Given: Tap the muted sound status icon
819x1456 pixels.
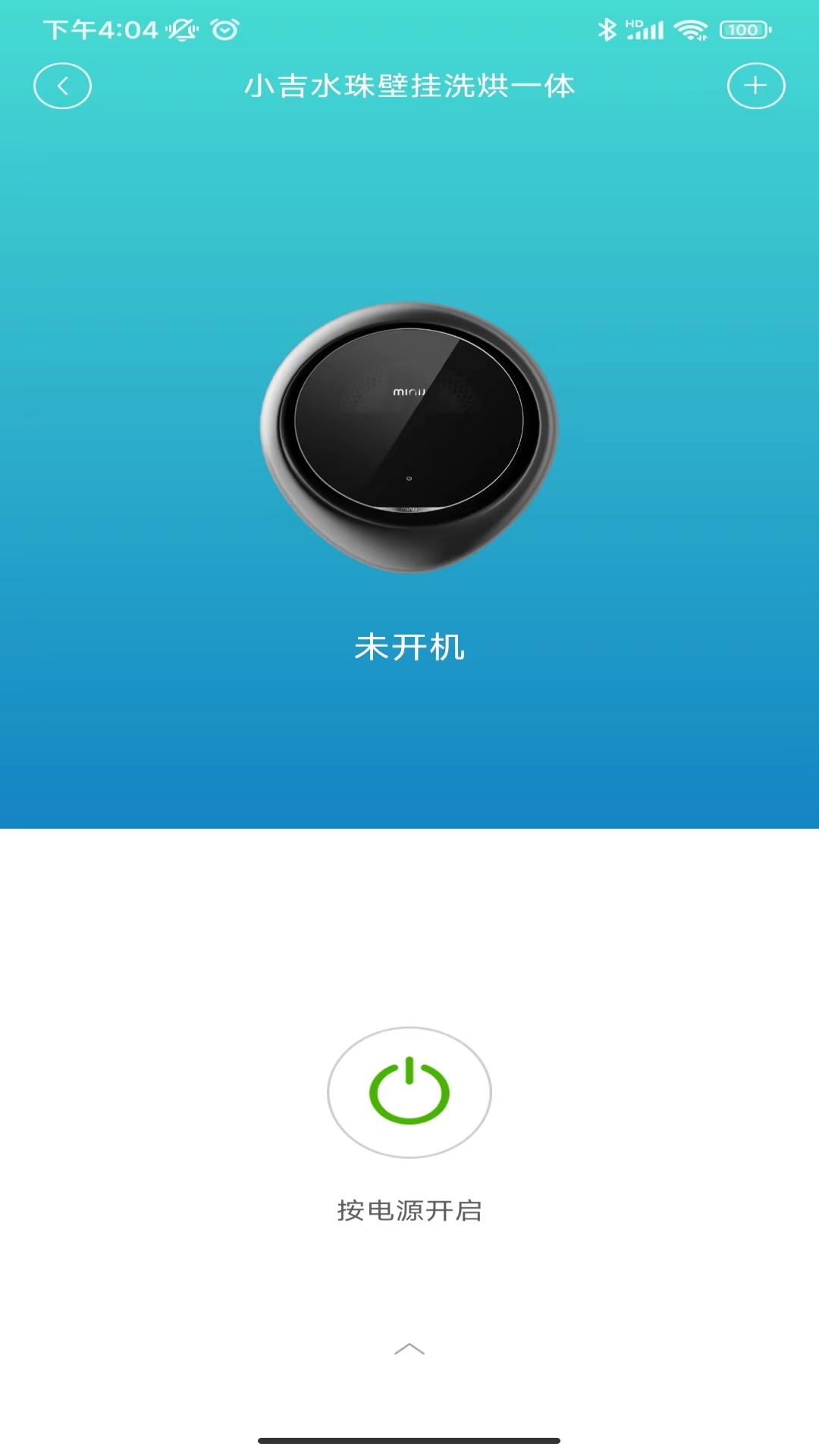Looking at the screenshot, I should 180,30.
